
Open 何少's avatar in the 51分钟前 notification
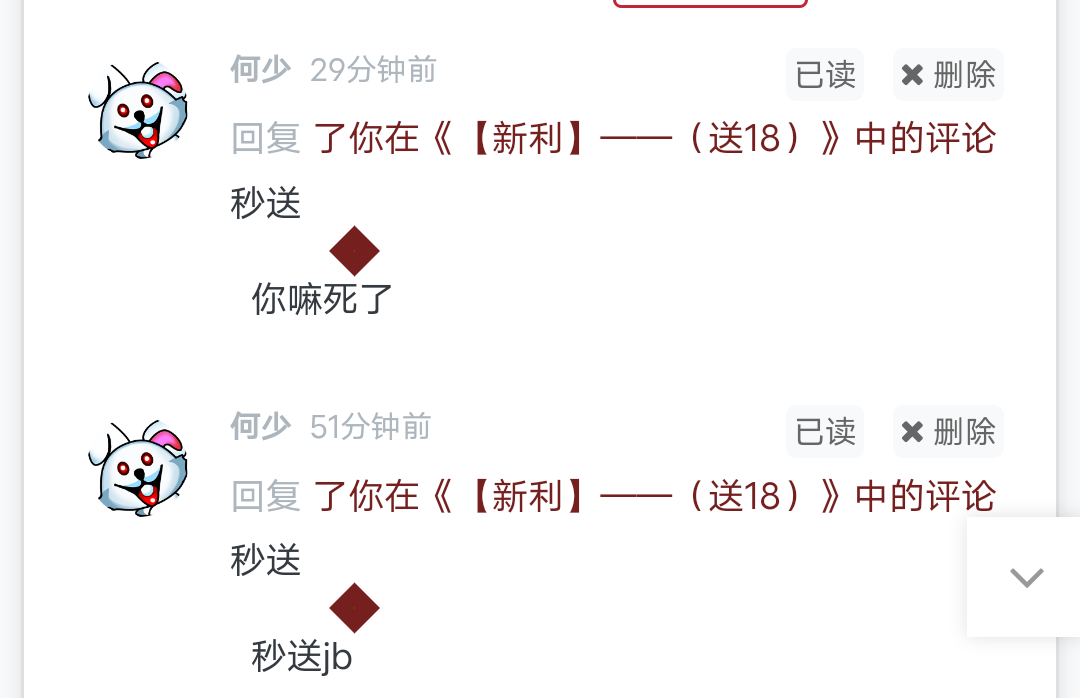(140, 467)
